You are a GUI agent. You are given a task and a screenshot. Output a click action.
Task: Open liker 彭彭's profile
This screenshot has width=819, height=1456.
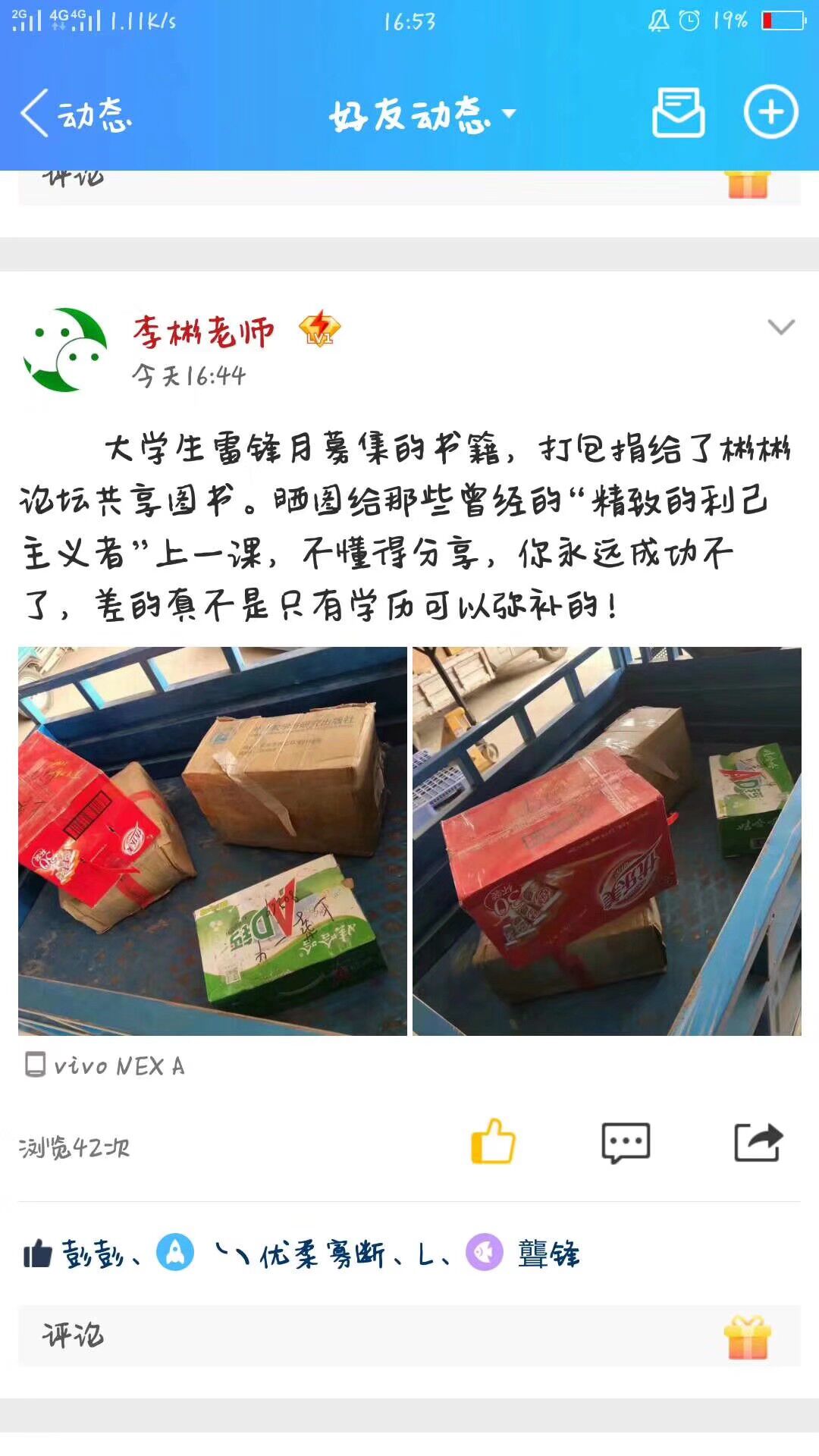(93, 1254)
